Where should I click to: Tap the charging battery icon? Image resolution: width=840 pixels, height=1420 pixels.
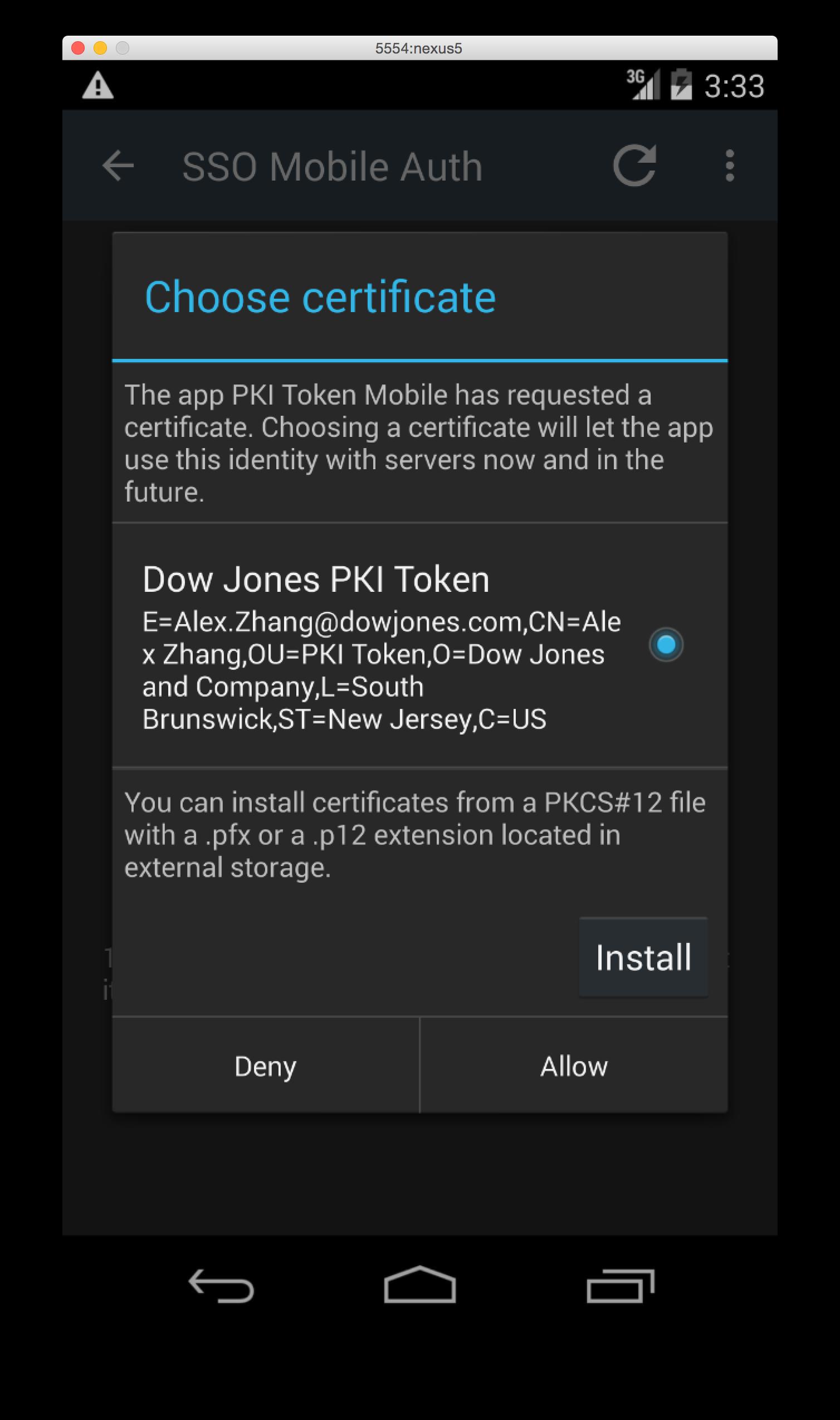[x=682, y=85]
